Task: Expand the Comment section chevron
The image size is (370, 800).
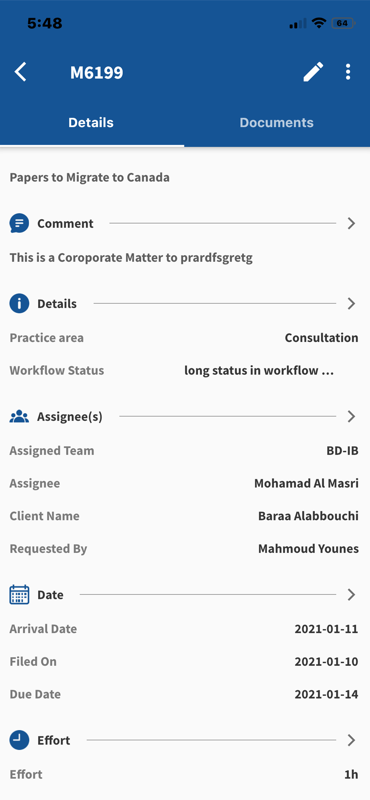Action: point(351,223)
